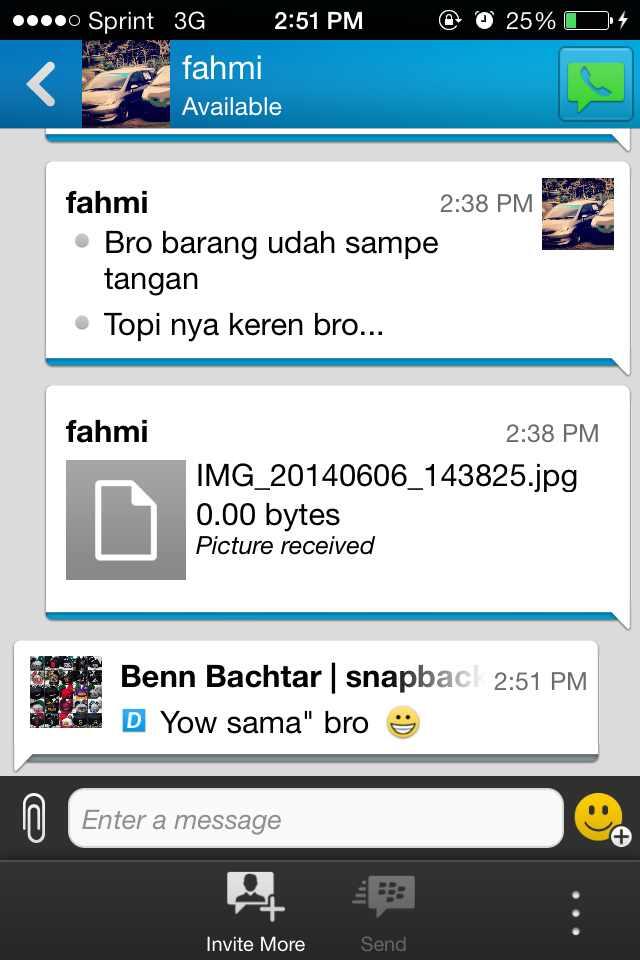The image size is (640, 960).
Task: Open the emoticon picker
Action: coord(601,819)
